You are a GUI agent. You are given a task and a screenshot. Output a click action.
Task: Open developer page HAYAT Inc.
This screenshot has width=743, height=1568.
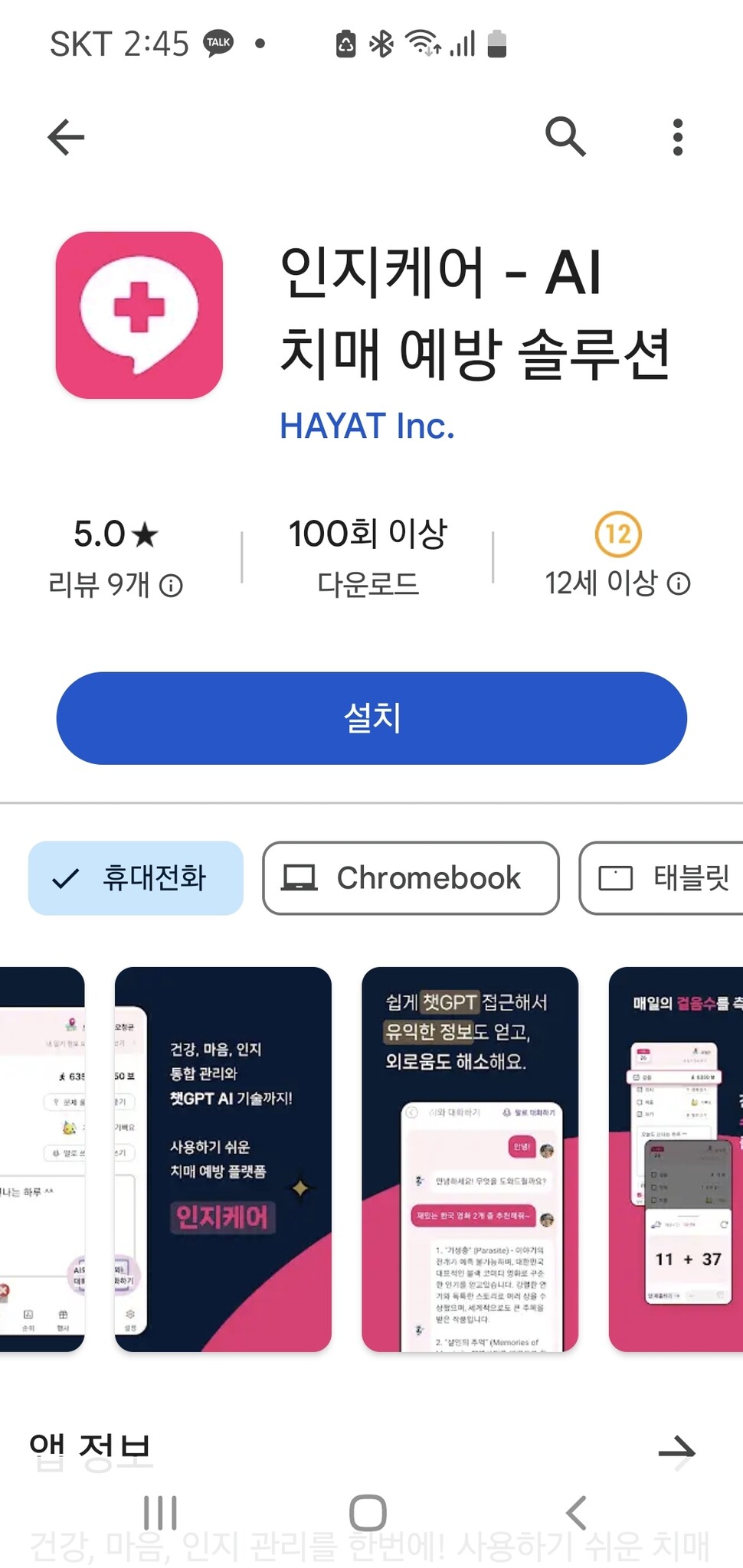coord(367,426)
